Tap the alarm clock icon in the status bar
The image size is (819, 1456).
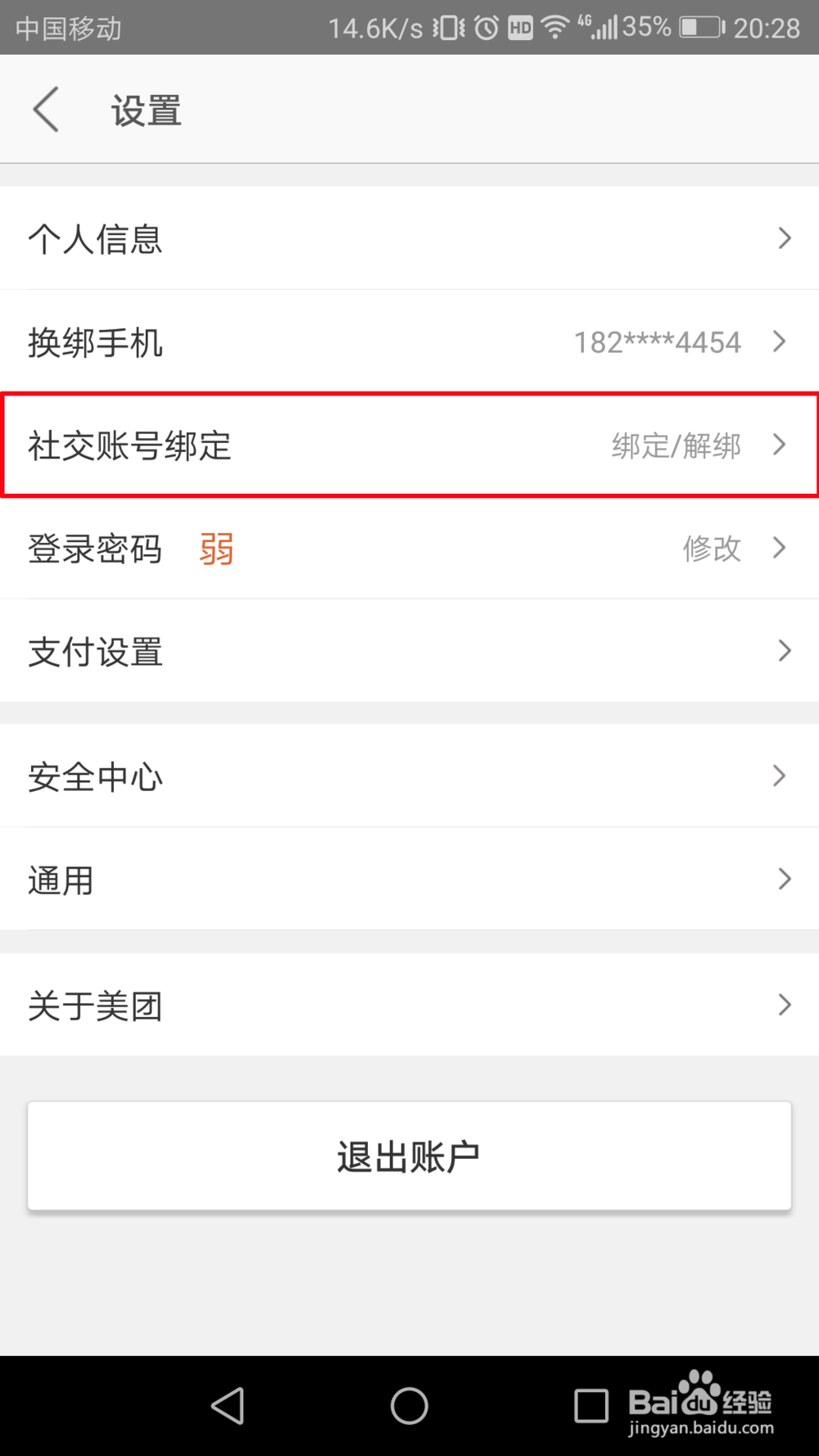tap(485, 27)
